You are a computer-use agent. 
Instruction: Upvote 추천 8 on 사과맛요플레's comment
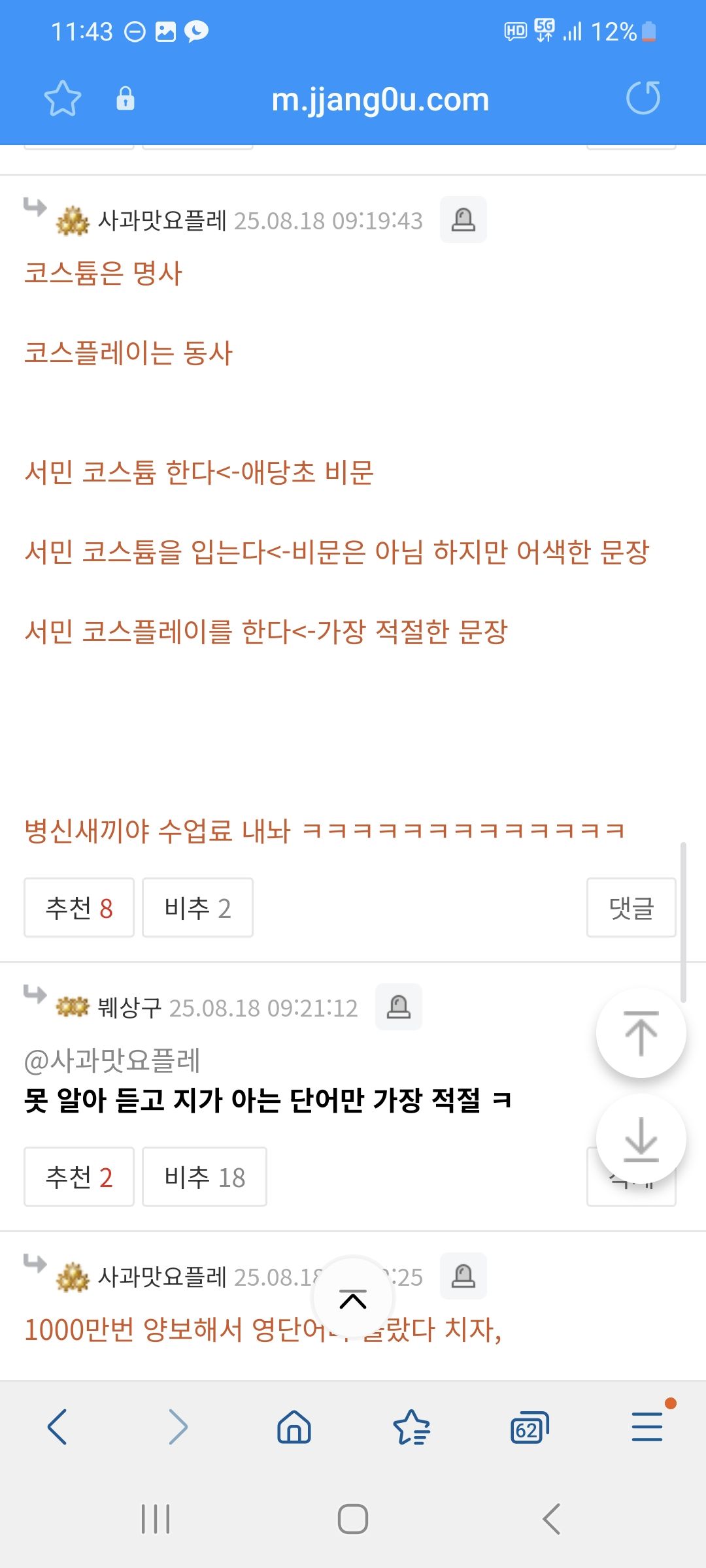pos(79,907)
